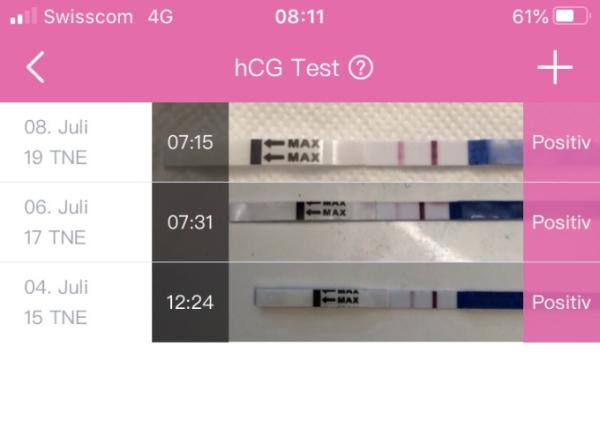Open the 04. Juli test entry
This screenshot has height=437, width=600.
point(300,302)
